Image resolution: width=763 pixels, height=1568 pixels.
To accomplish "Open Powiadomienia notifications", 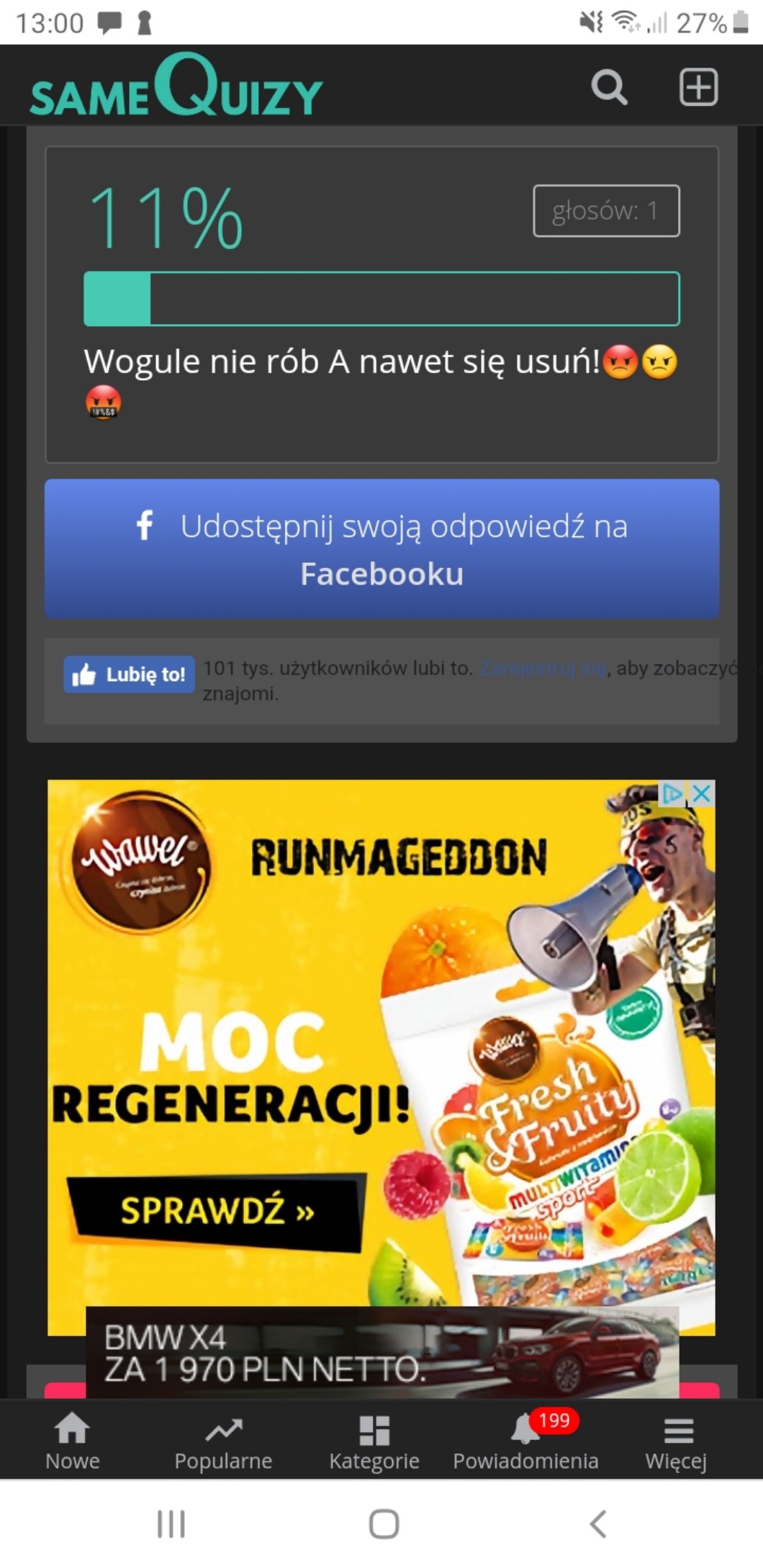I will click(x=525, y=1441).
